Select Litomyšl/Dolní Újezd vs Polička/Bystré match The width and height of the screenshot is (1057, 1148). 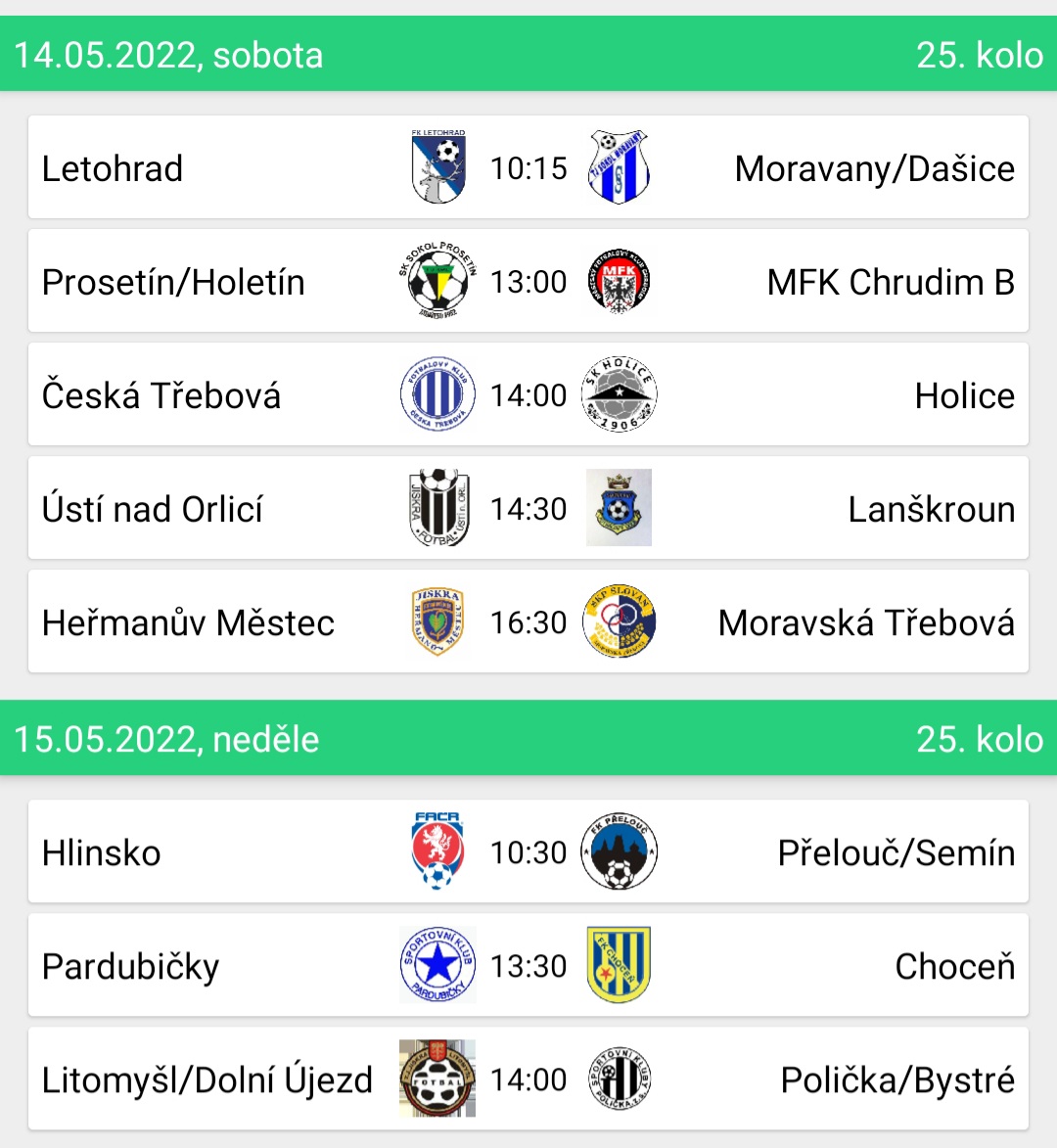528,1079
